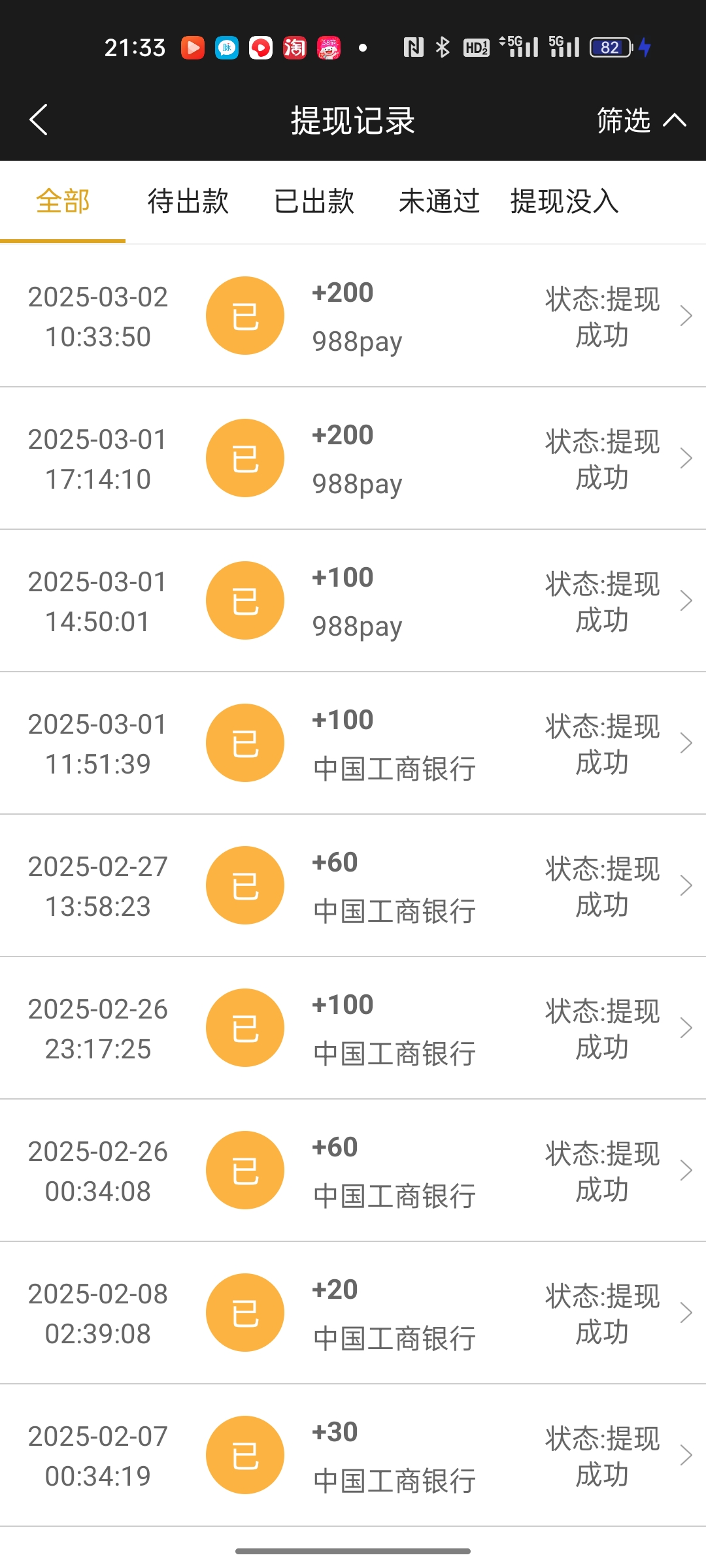Switch to the 未通过 tab

(x=439, y=203)
